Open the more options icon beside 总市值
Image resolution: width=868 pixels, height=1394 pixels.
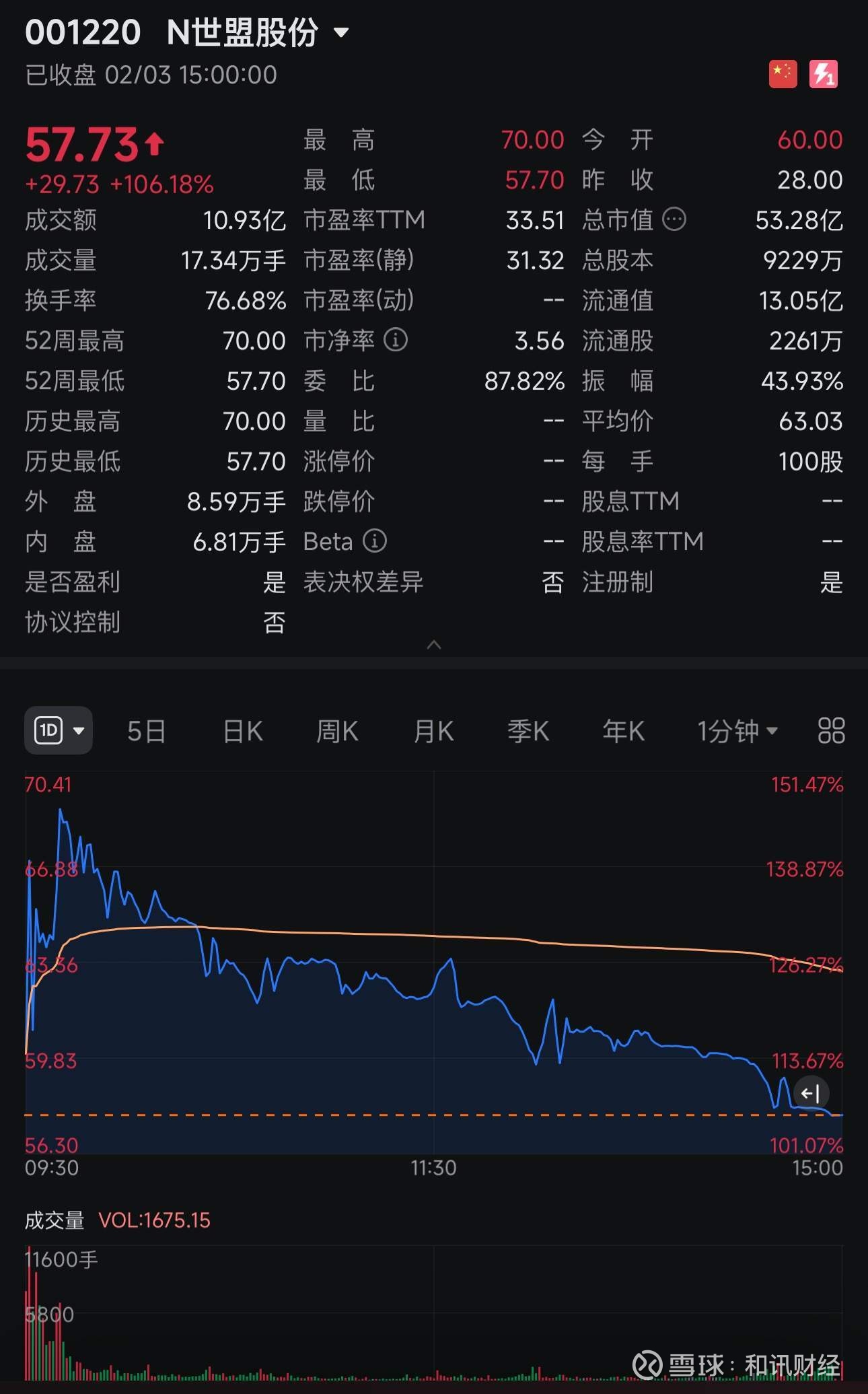[674, 219]
